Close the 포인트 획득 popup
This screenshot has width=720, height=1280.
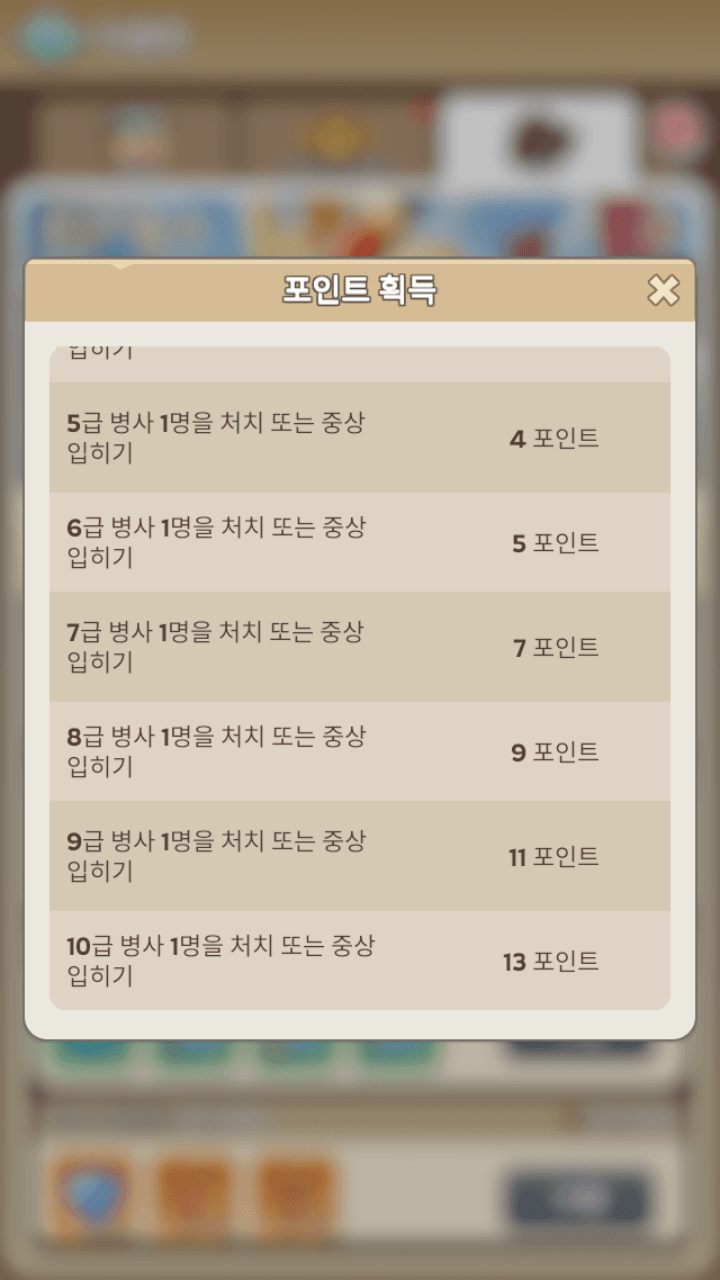(x=662, y=290)
